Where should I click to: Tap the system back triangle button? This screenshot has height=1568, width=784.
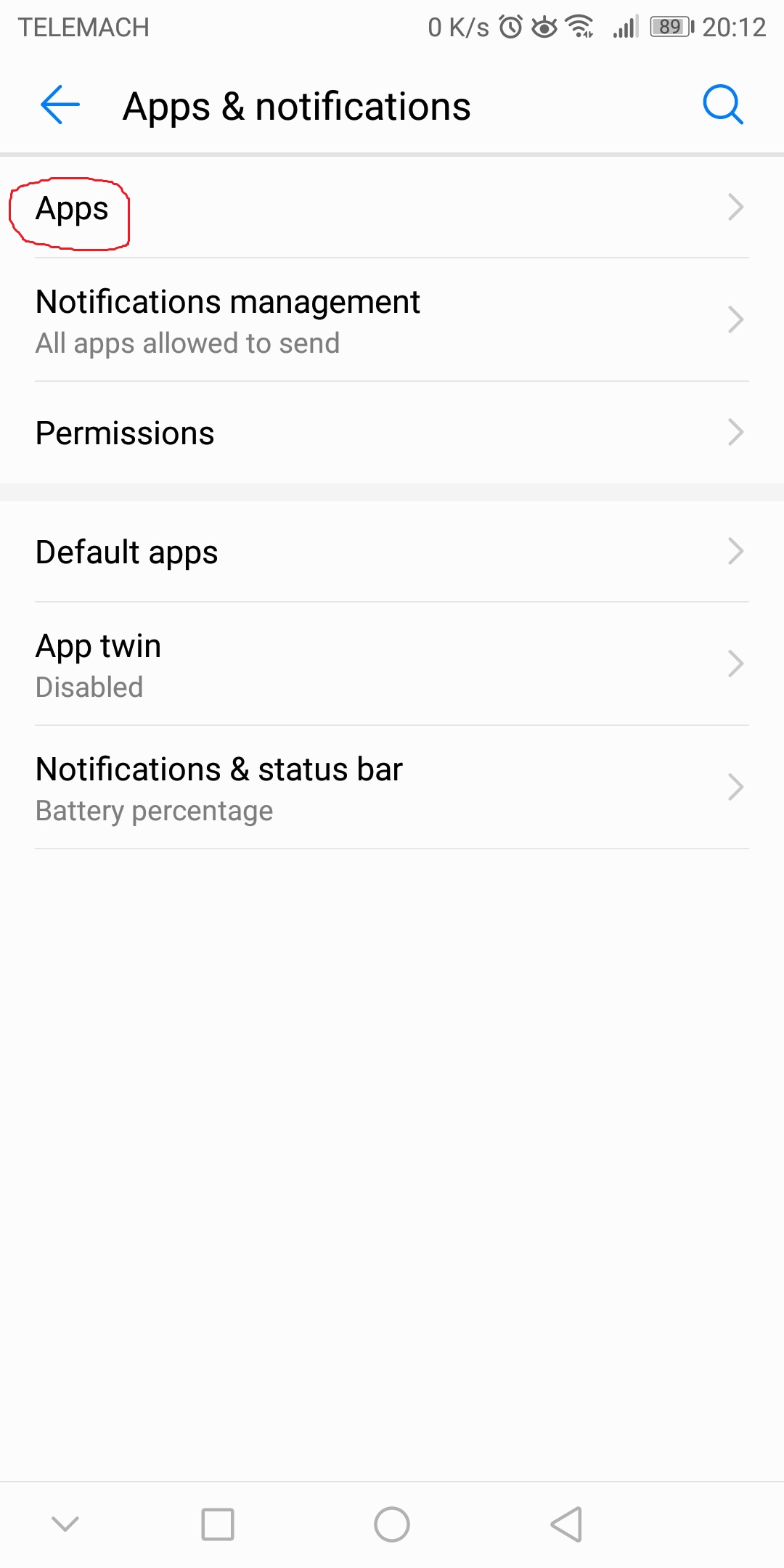(x=566, y=1524)
